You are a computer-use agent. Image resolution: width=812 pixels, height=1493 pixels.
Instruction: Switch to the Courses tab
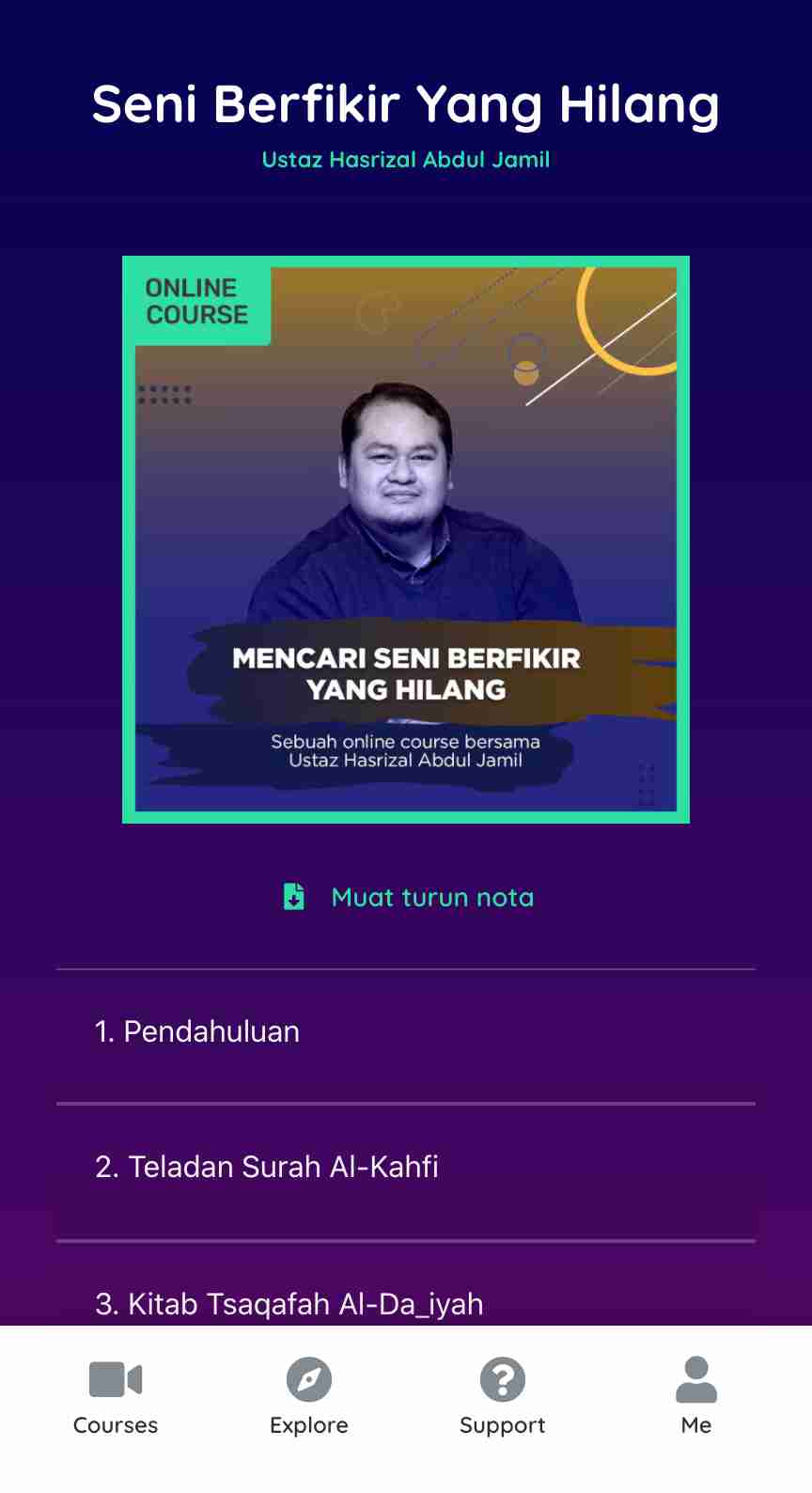pyautogui.click(x=116, y=1397)
